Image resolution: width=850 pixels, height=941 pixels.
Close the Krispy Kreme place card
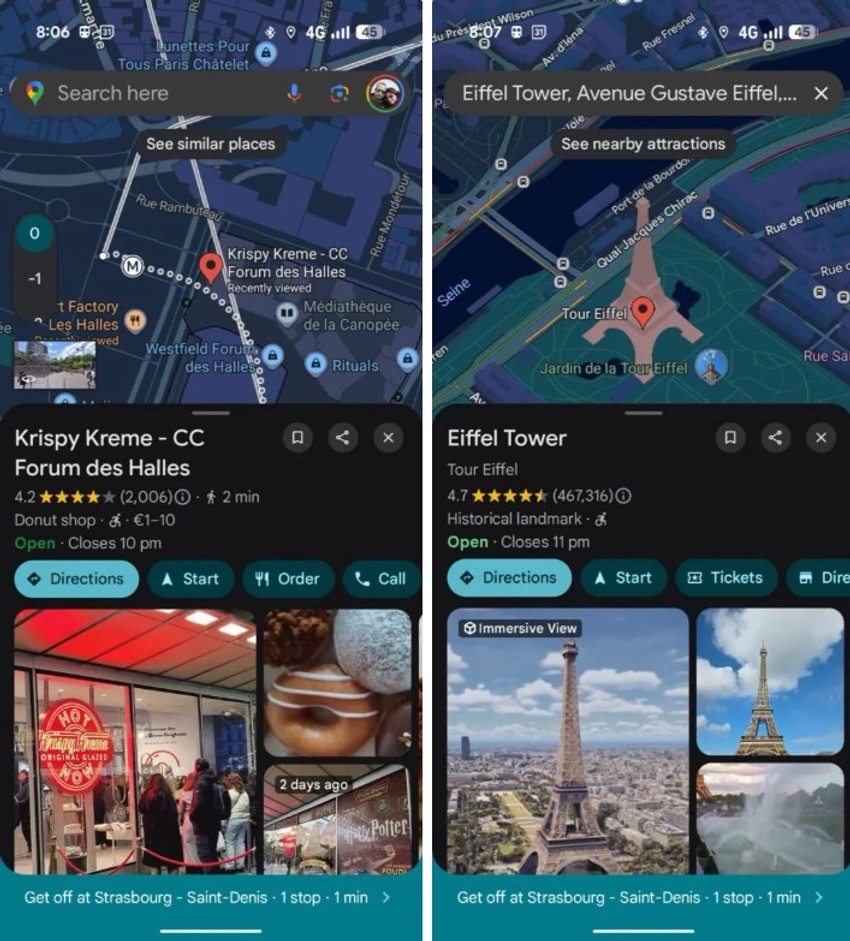coord(388,437)
